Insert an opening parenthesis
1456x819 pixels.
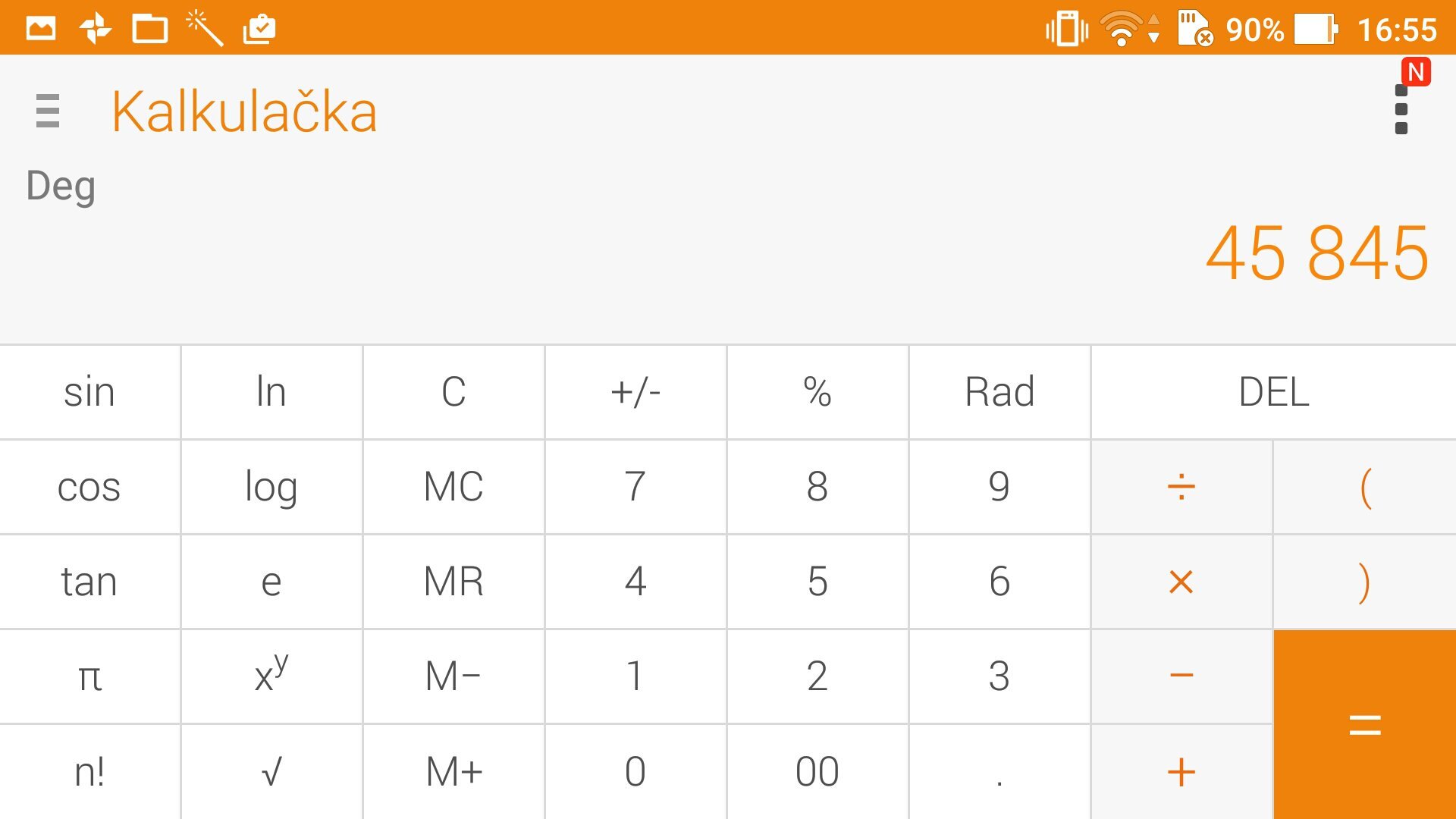click(x=1364, y=487)
